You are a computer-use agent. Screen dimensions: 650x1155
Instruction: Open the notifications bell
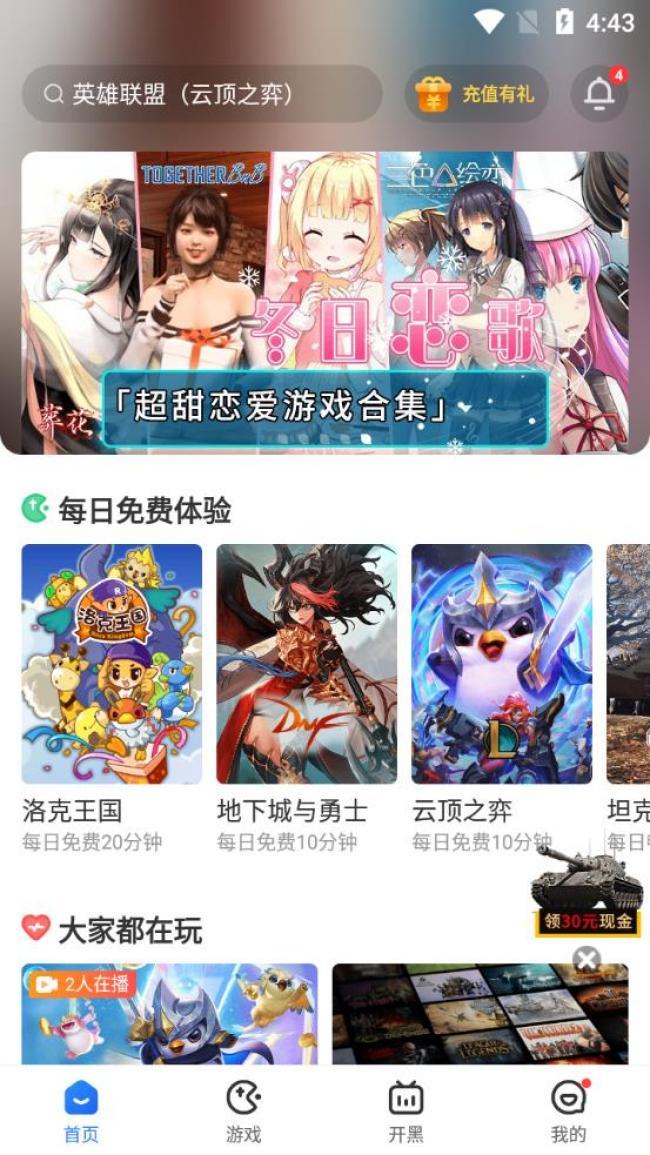click(599, 94)
